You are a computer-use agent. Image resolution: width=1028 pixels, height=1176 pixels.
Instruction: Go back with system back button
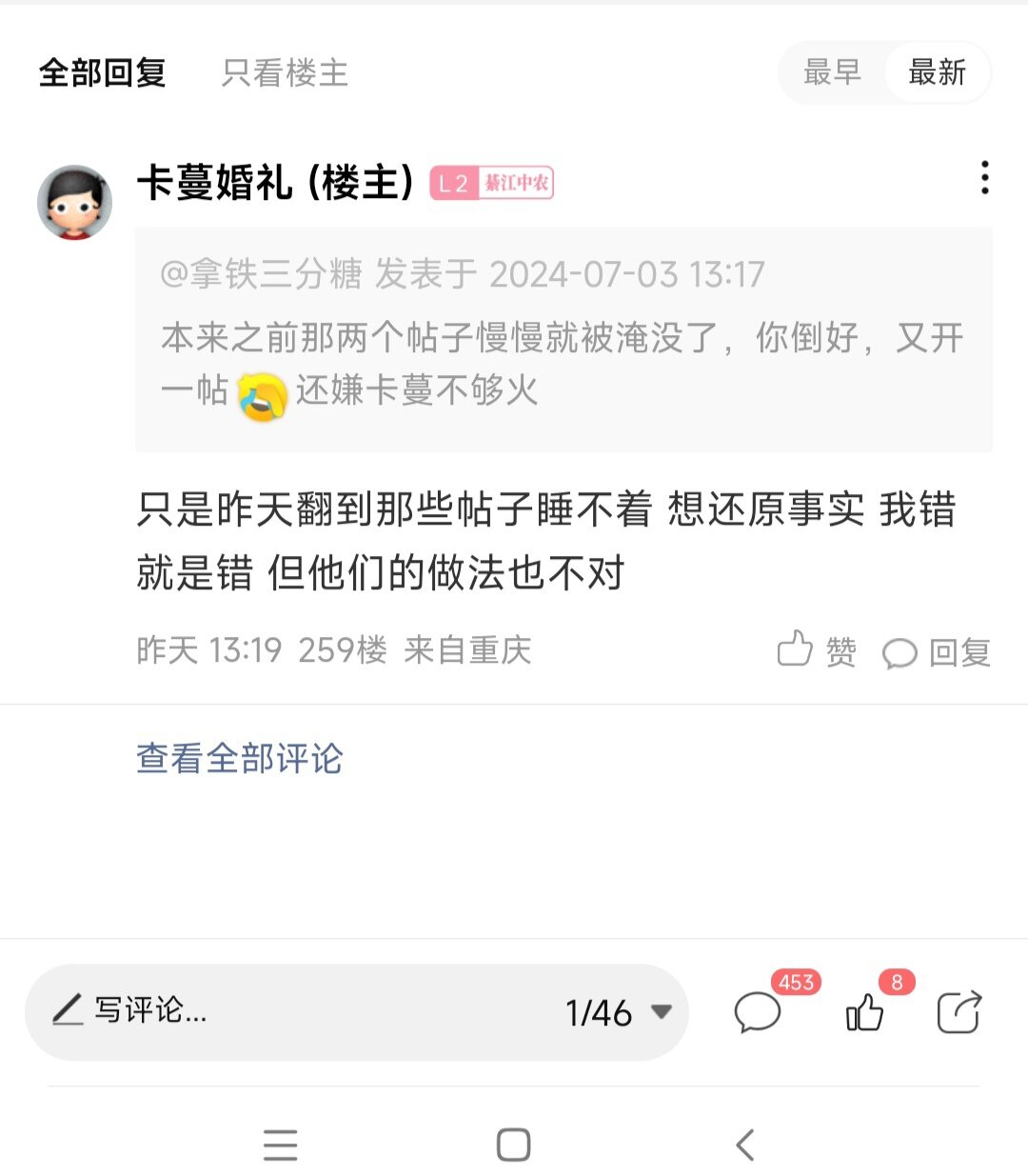pyautogui.click(x=745, y=1144)
